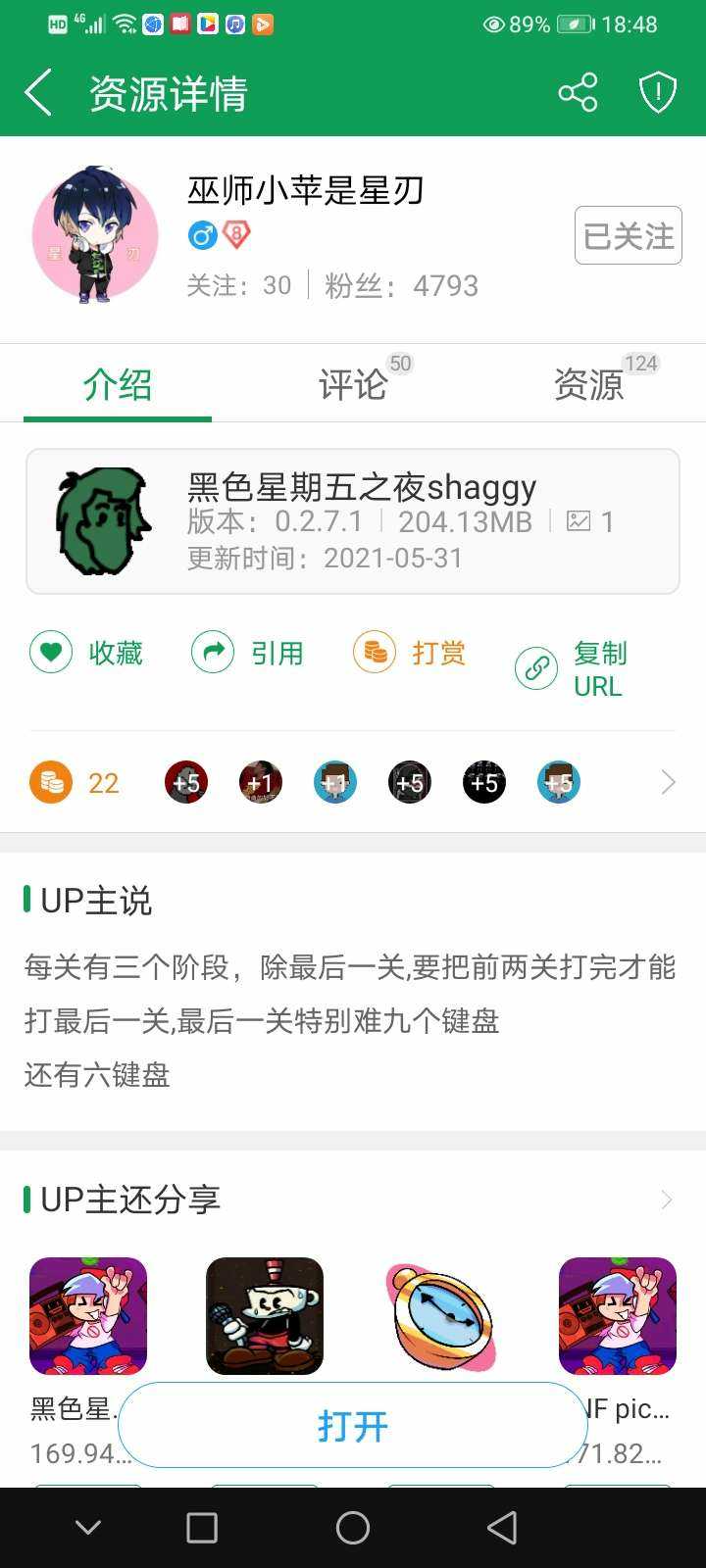View more under UP主还分享
Screen dimensions: 706x1568
click(667, 1200)
